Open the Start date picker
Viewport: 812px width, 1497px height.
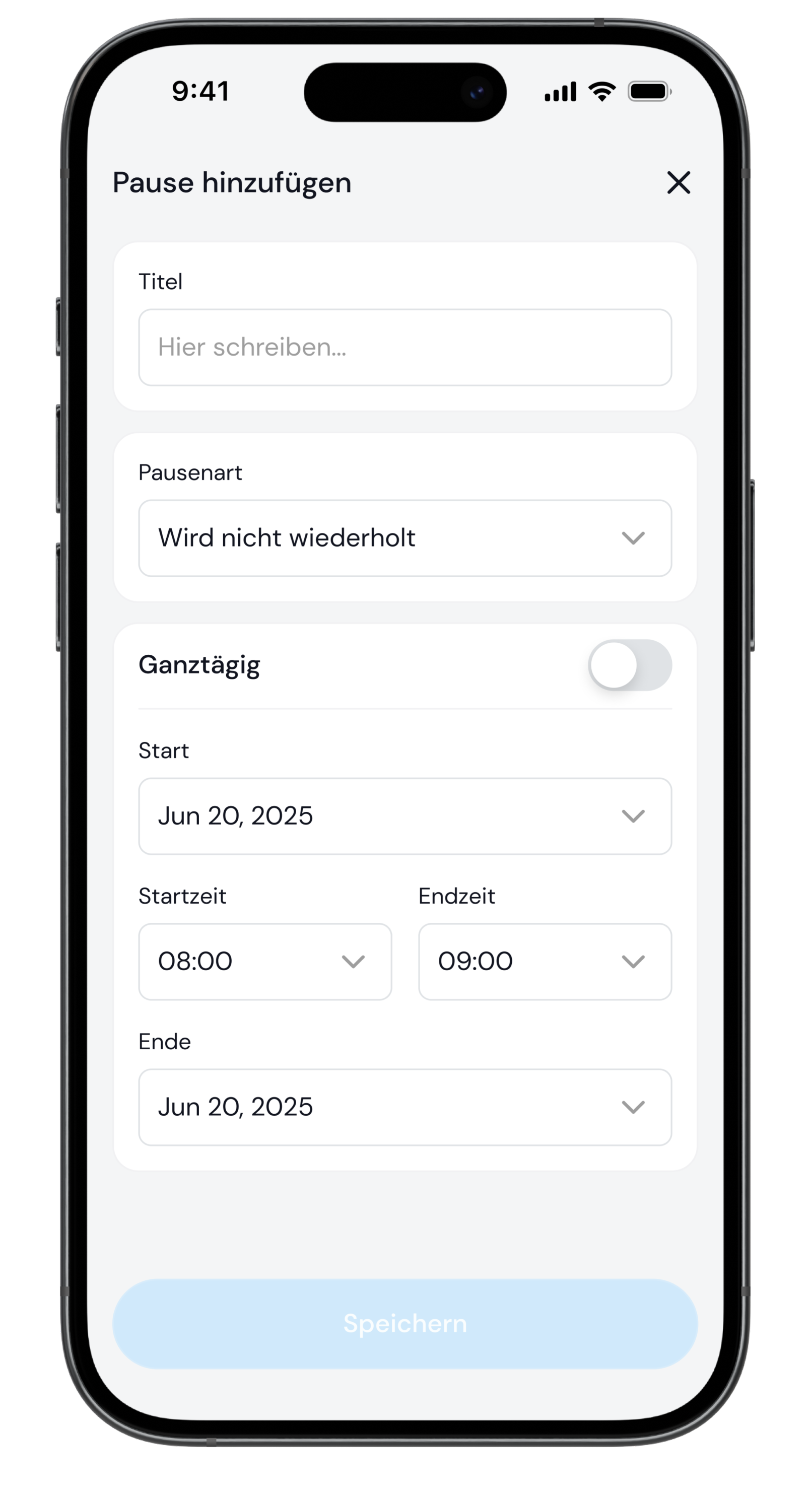[x=404, y=816]
